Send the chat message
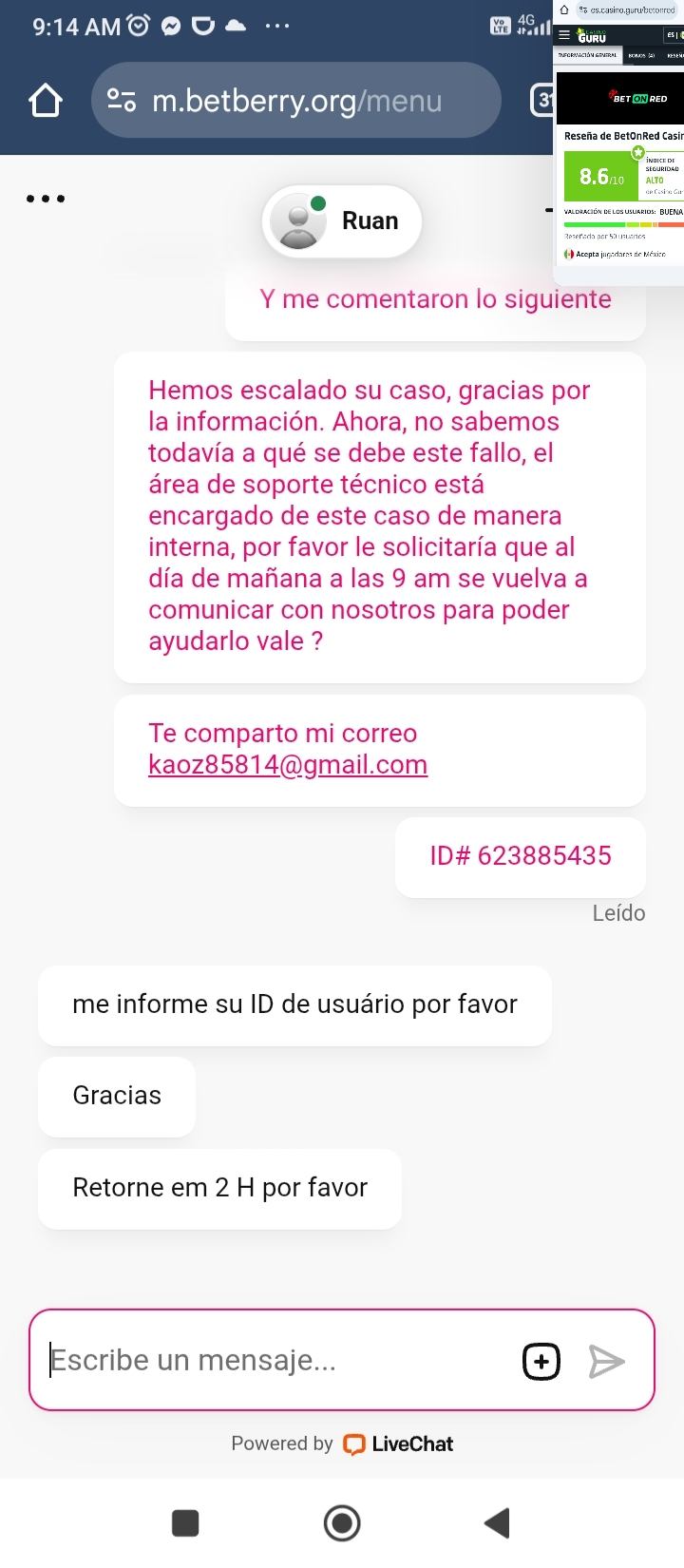684x1568 pixels. (606, 1361)
